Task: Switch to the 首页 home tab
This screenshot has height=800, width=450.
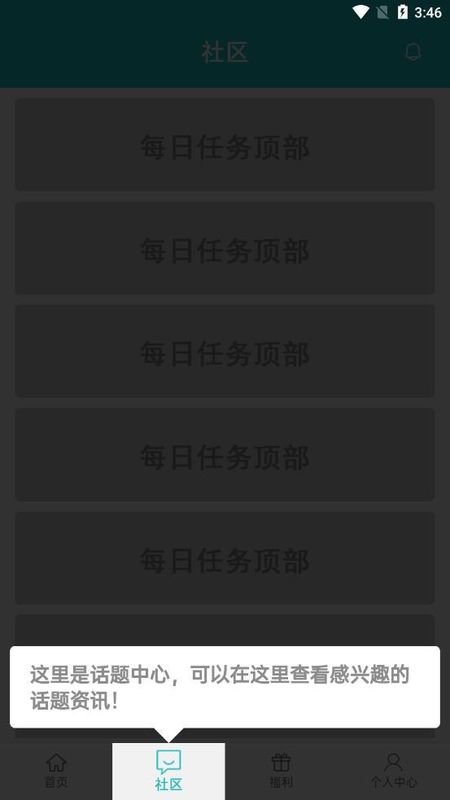Action: (x=56, y=771)
